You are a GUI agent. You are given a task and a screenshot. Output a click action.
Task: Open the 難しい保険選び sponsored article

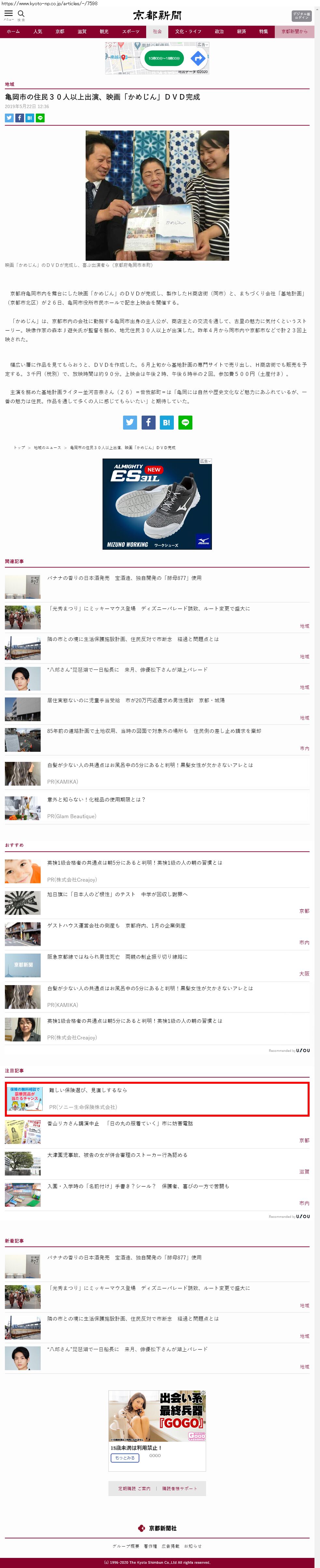[x=88, y=1090]
